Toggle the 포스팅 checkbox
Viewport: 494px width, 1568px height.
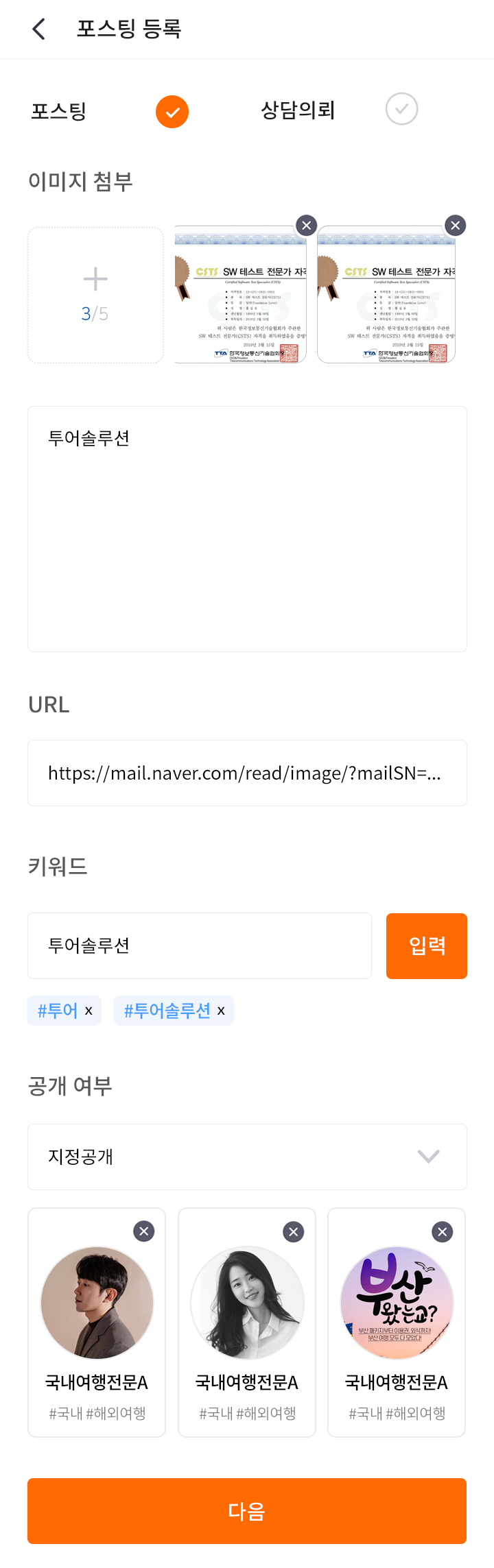click(x=172, y=112)
